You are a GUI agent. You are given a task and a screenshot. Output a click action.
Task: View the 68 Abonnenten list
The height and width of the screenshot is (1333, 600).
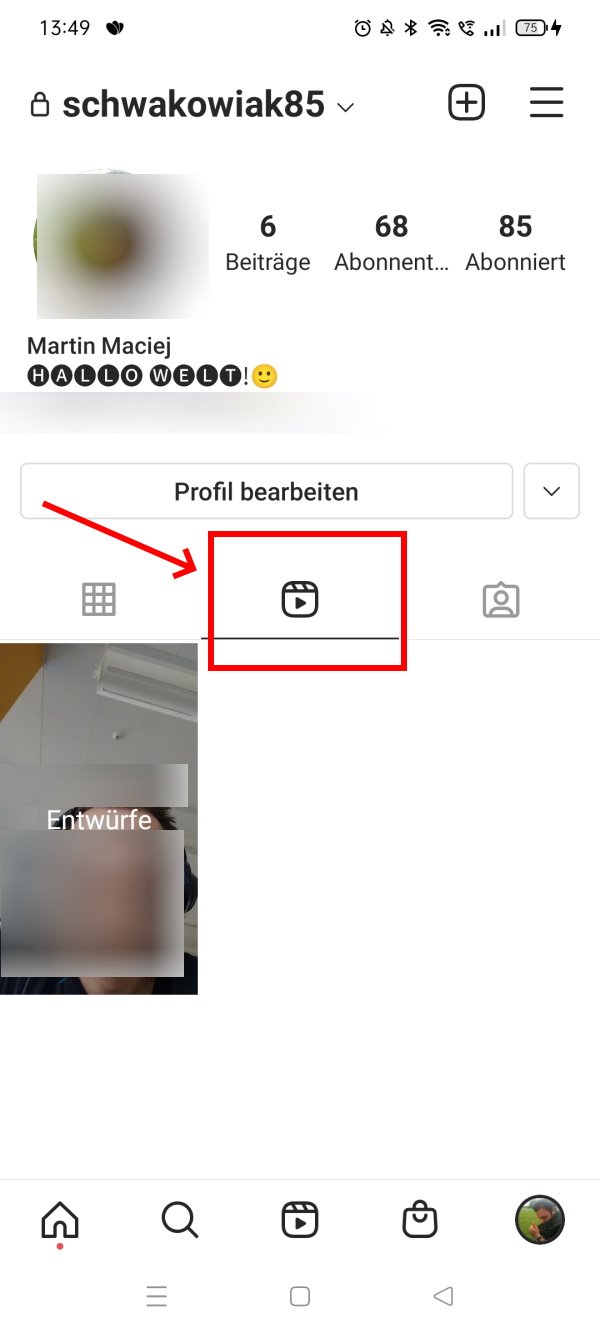coord(392,243)
